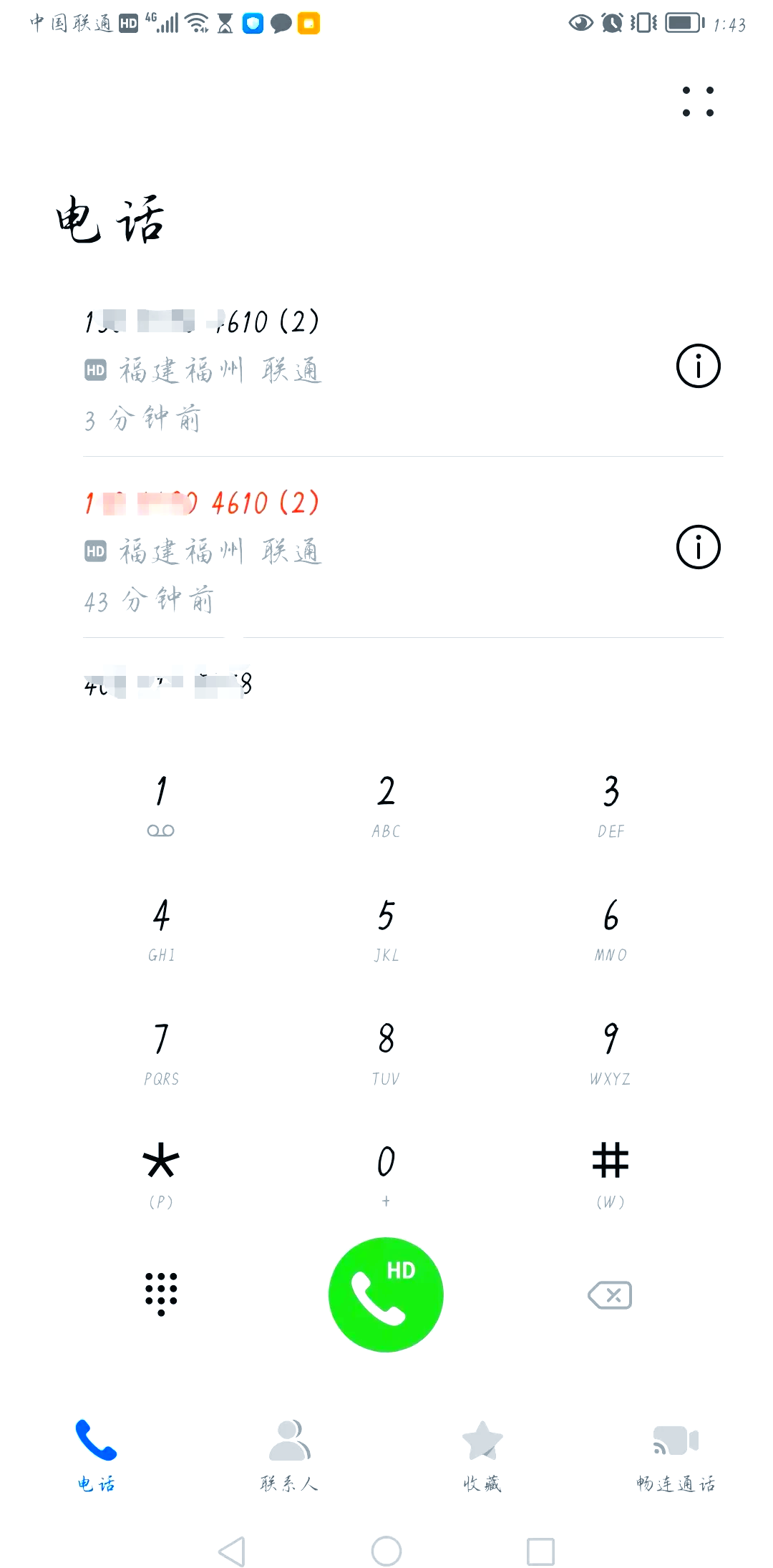Open the four-dot overflow menu
The height and width of the screenshot is (1568, 773).
(698, 102)
